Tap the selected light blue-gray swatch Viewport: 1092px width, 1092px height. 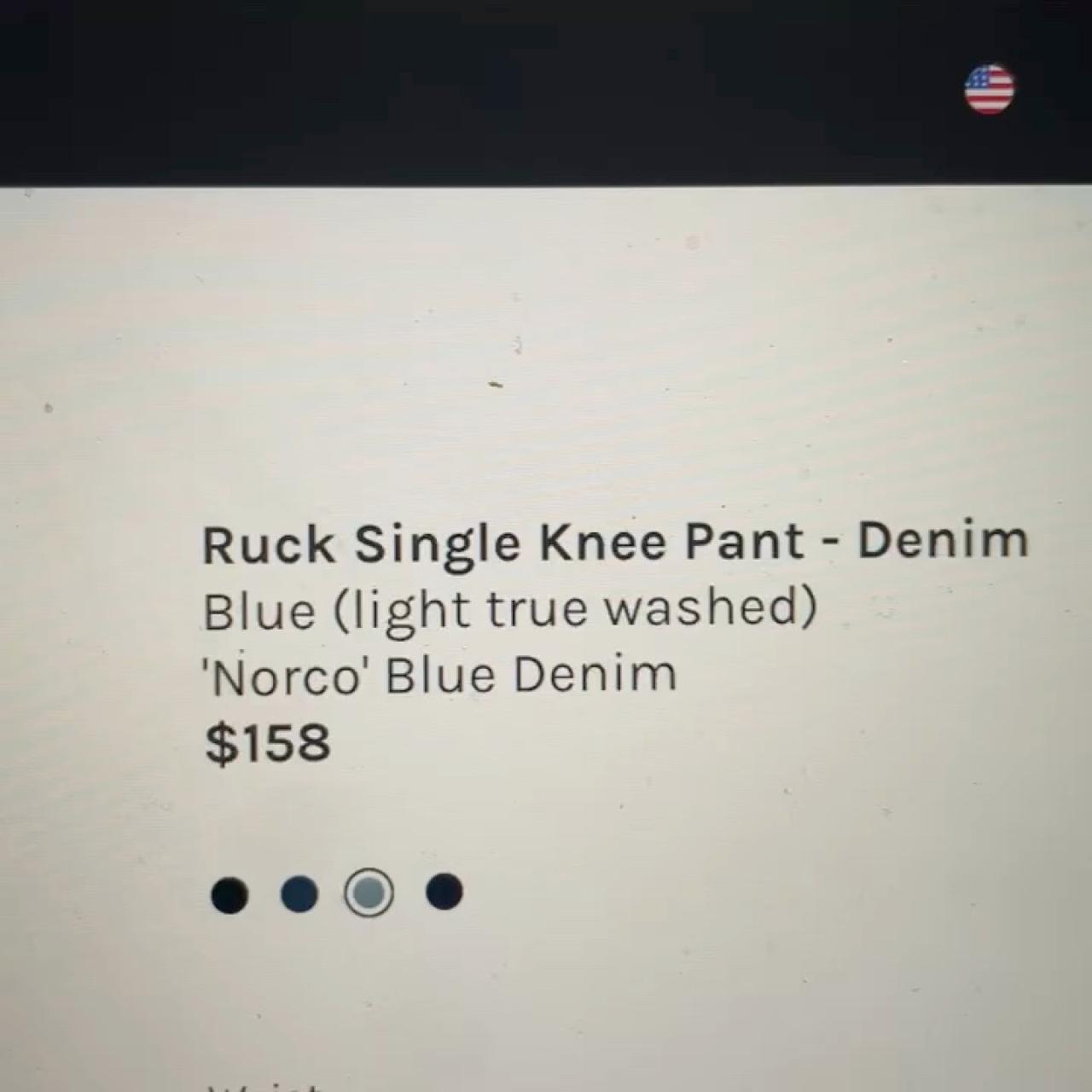(369, 892)
